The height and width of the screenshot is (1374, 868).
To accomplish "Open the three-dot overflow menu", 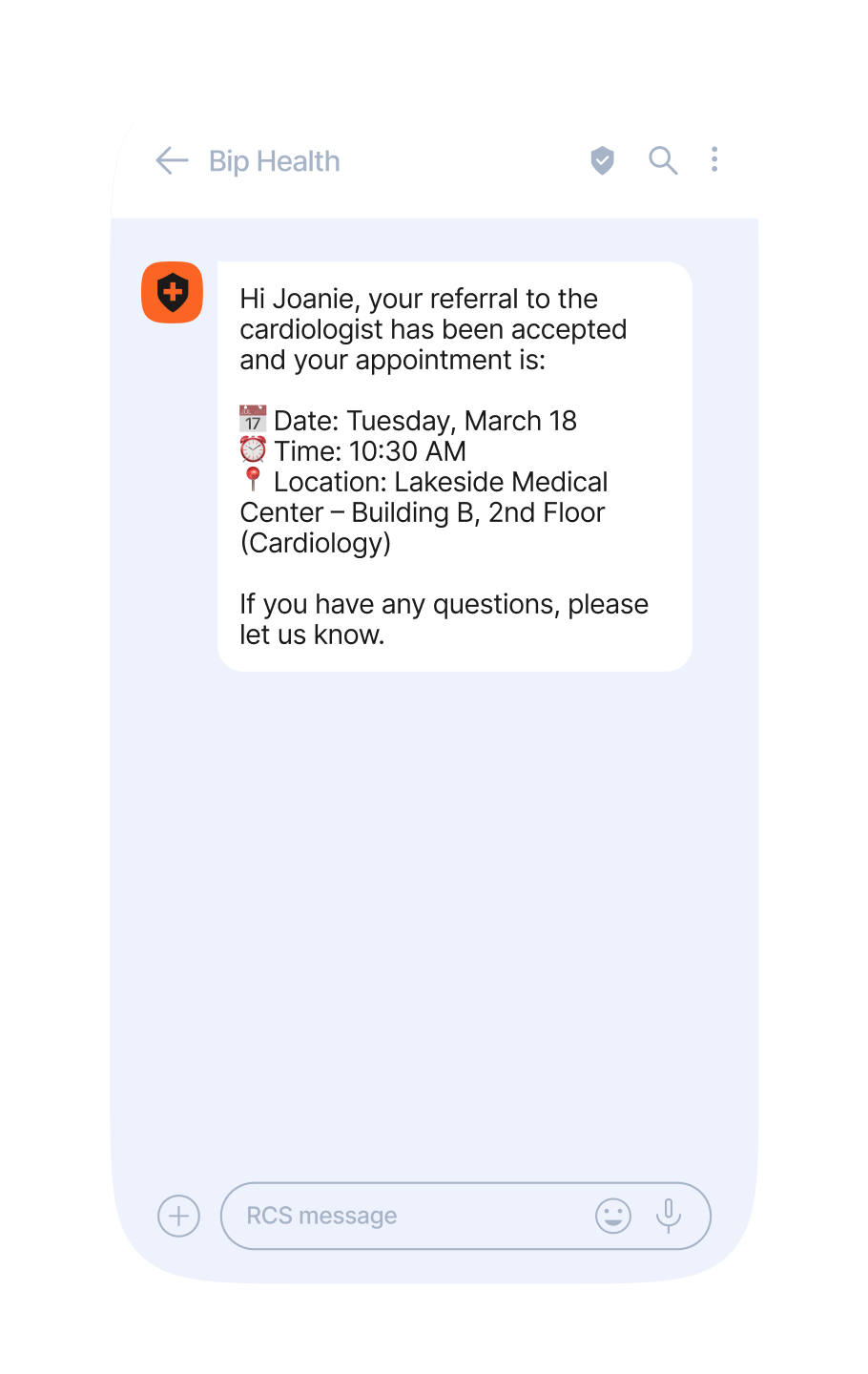I will [x=714, y=159].
